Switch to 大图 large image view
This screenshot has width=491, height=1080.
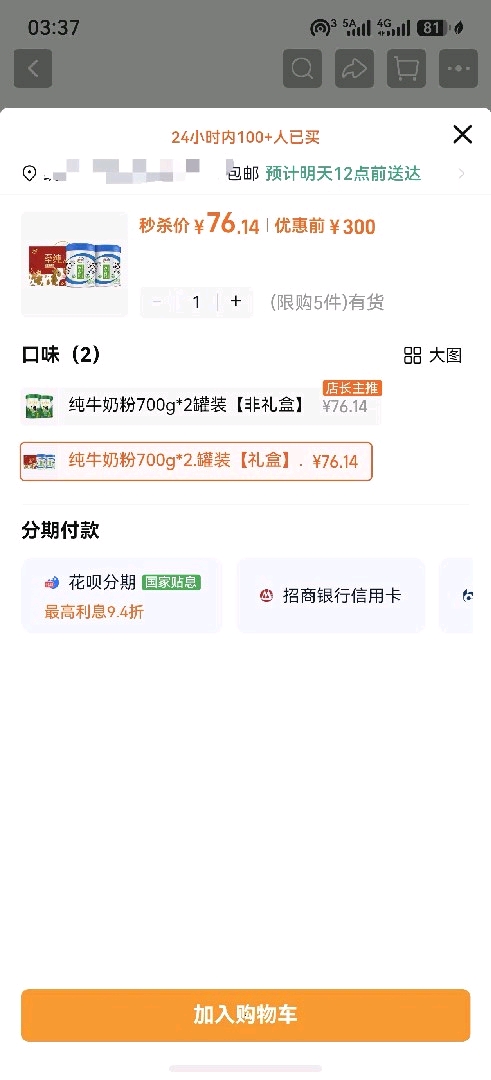pyautogui.click(x=432, y=355)
